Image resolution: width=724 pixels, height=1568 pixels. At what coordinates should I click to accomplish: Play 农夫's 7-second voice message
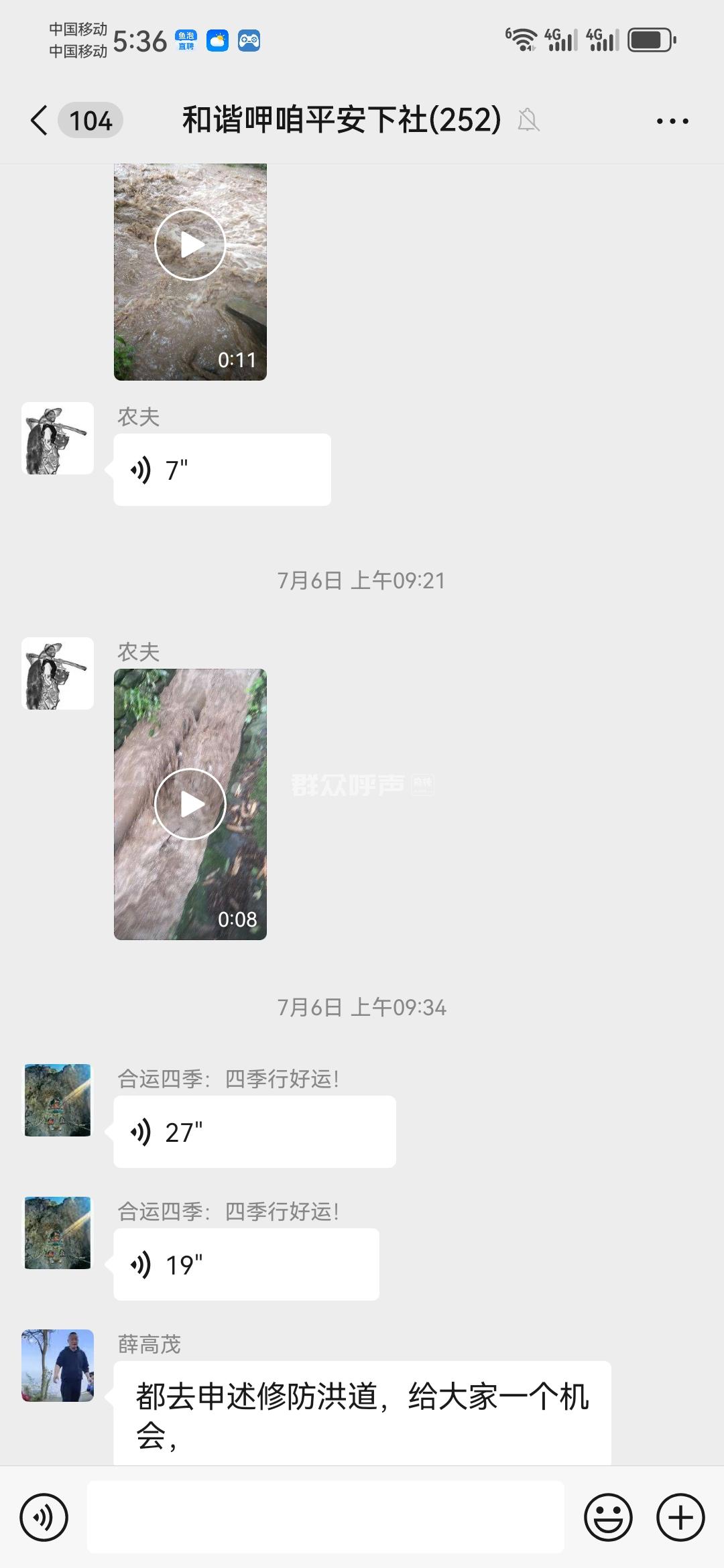click(221, 470)
